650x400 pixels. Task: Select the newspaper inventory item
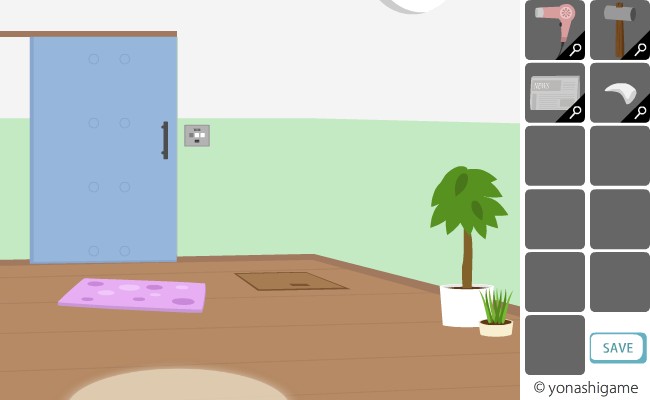552,91
